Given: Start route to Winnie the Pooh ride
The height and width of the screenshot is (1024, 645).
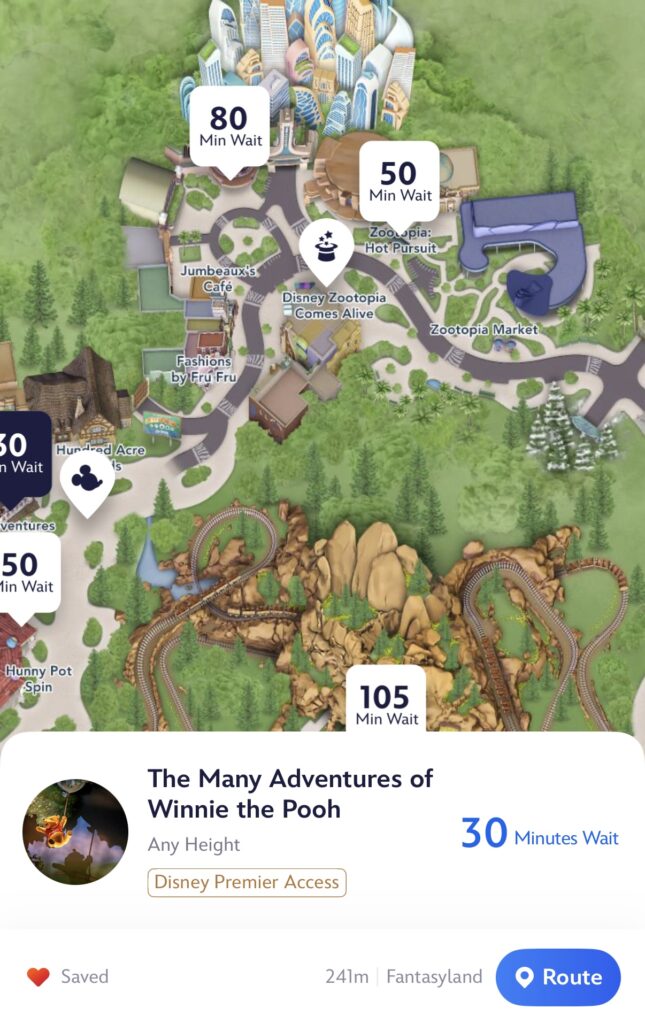Looking at the screenshot, I should (x=558, y=977).
